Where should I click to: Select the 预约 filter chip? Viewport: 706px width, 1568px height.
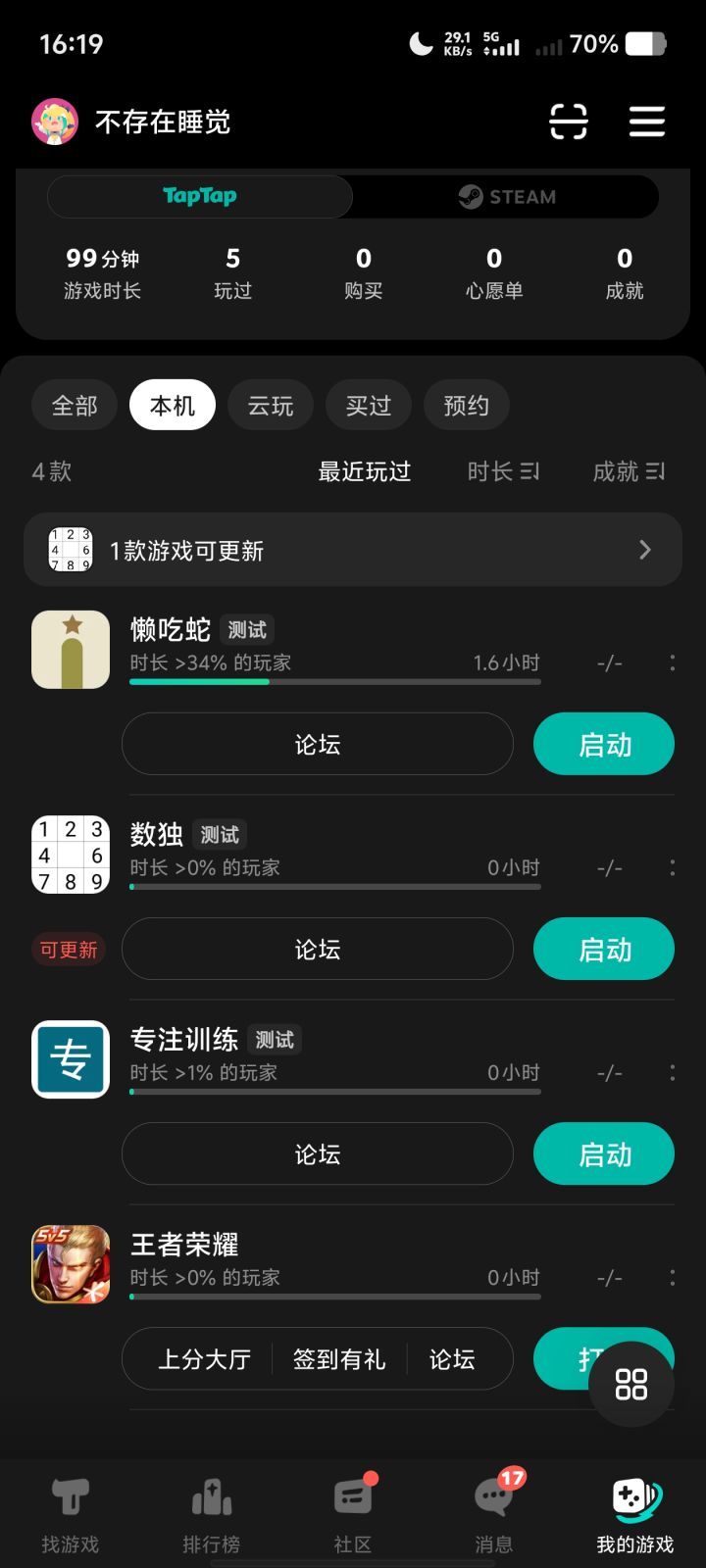pos(466,405)
